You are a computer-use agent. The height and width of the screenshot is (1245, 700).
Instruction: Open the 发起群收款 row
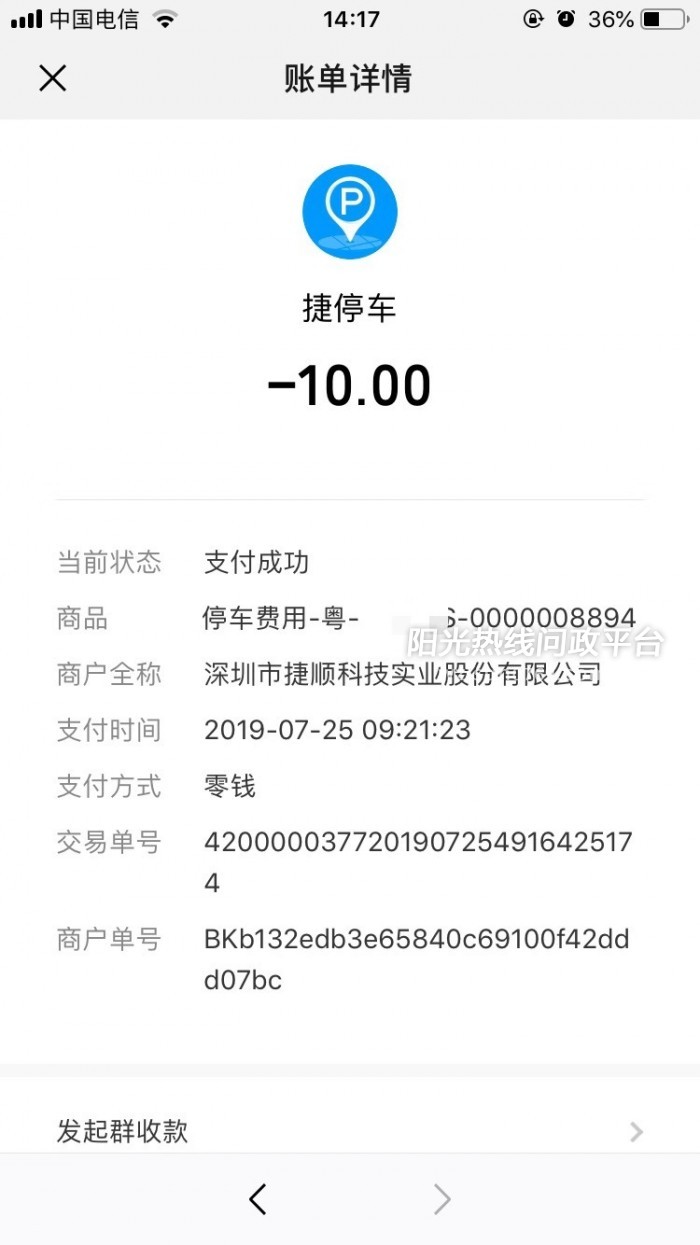(350, 1131)
